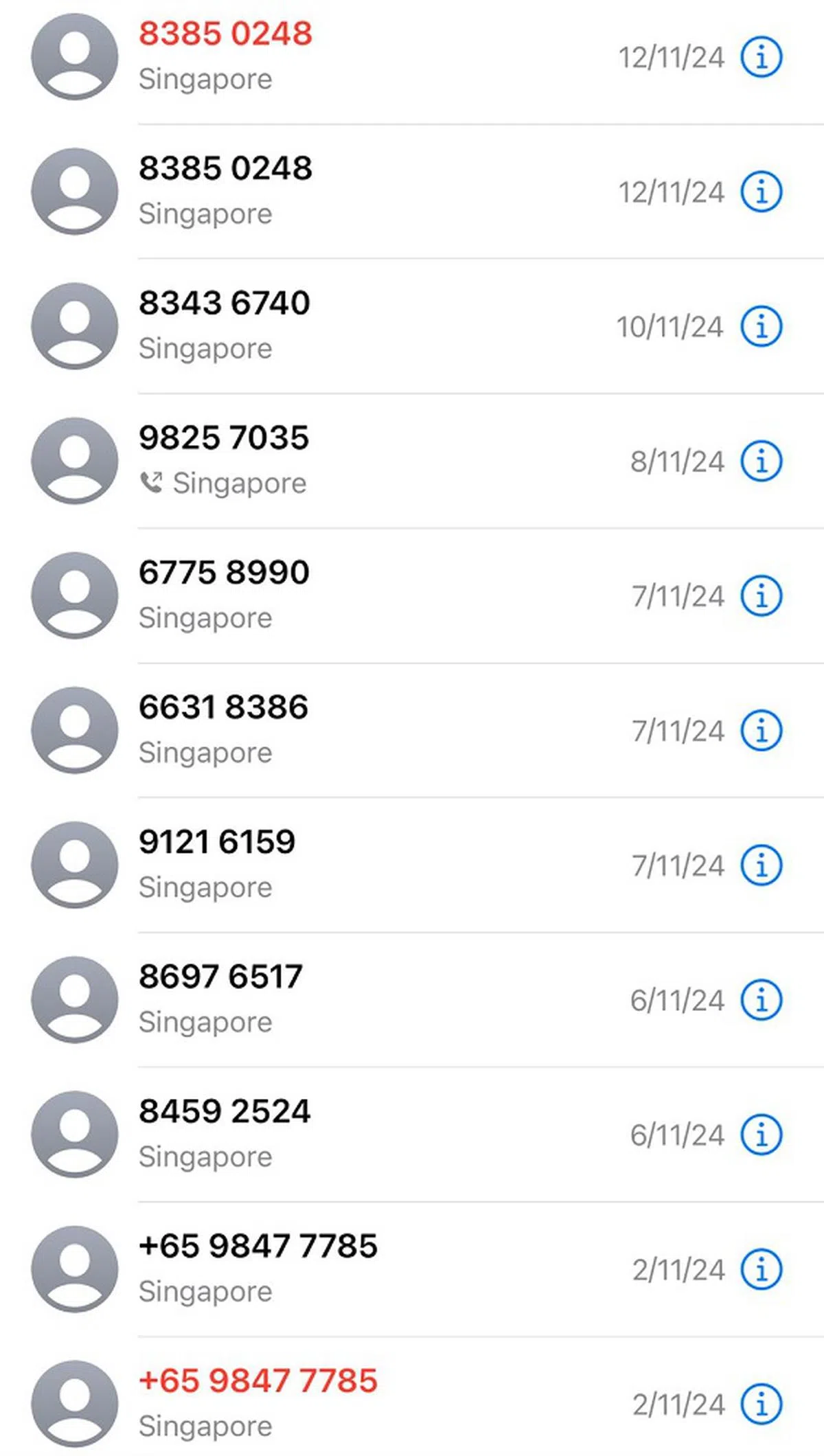This screenshot has height=1456, width=824.
Task: Select the 9121 6159 call entry
Action: tap(343, 864)
